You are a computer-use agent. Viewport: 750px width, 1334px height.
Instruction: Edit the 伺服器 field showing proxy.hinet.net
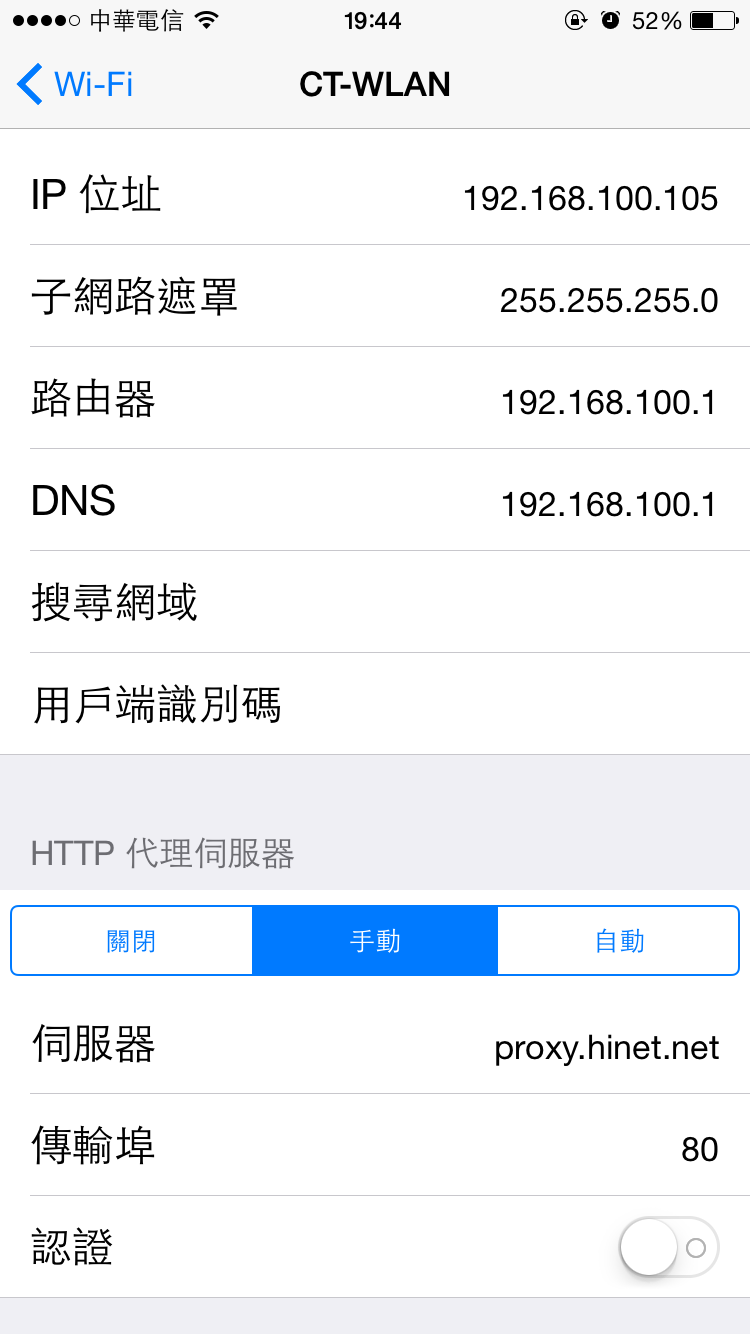pyautogui.click(x=604, y=1046)
